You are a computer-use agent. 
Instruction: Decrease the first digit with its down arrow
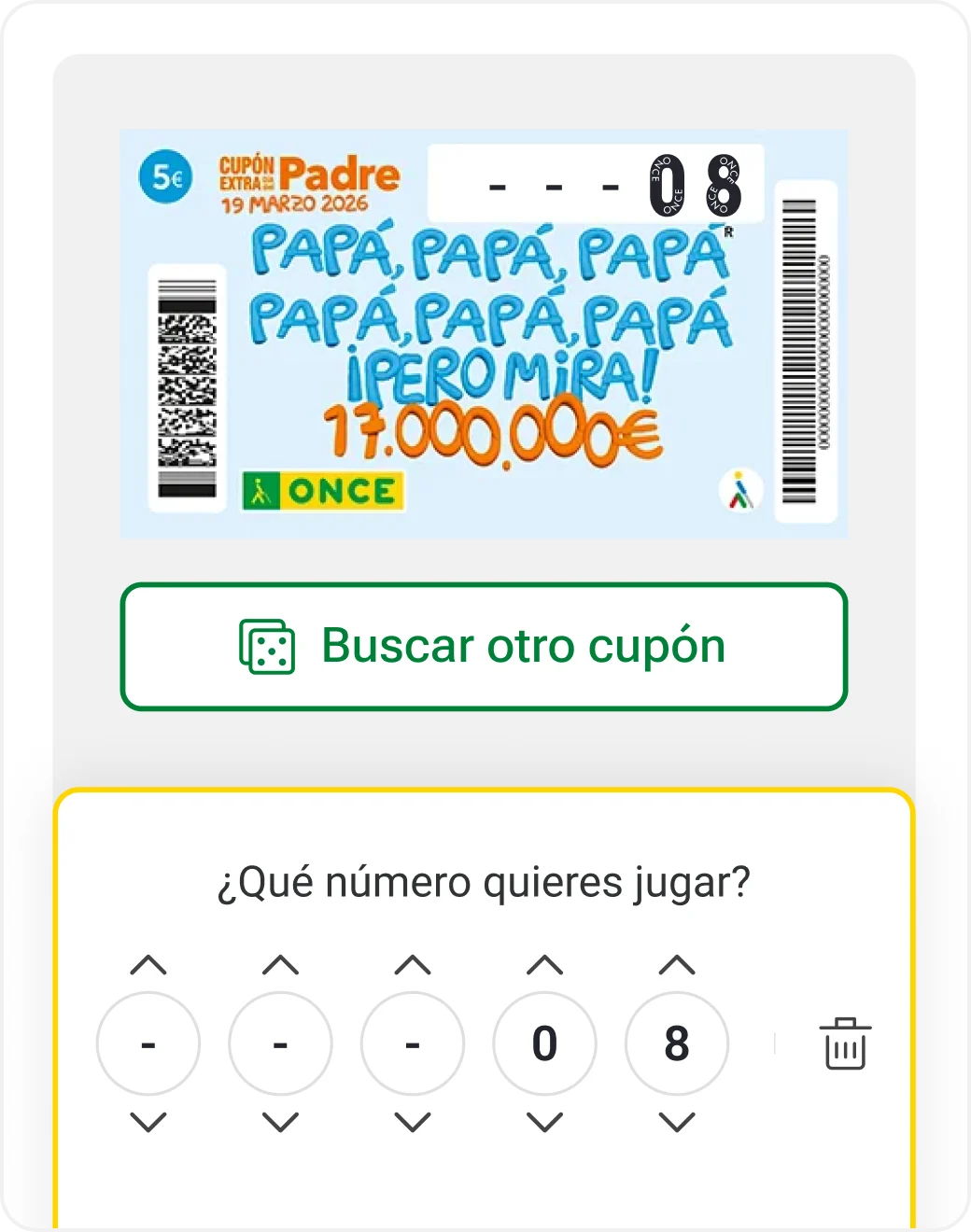pyautogui.click(x=148, y=1122)
